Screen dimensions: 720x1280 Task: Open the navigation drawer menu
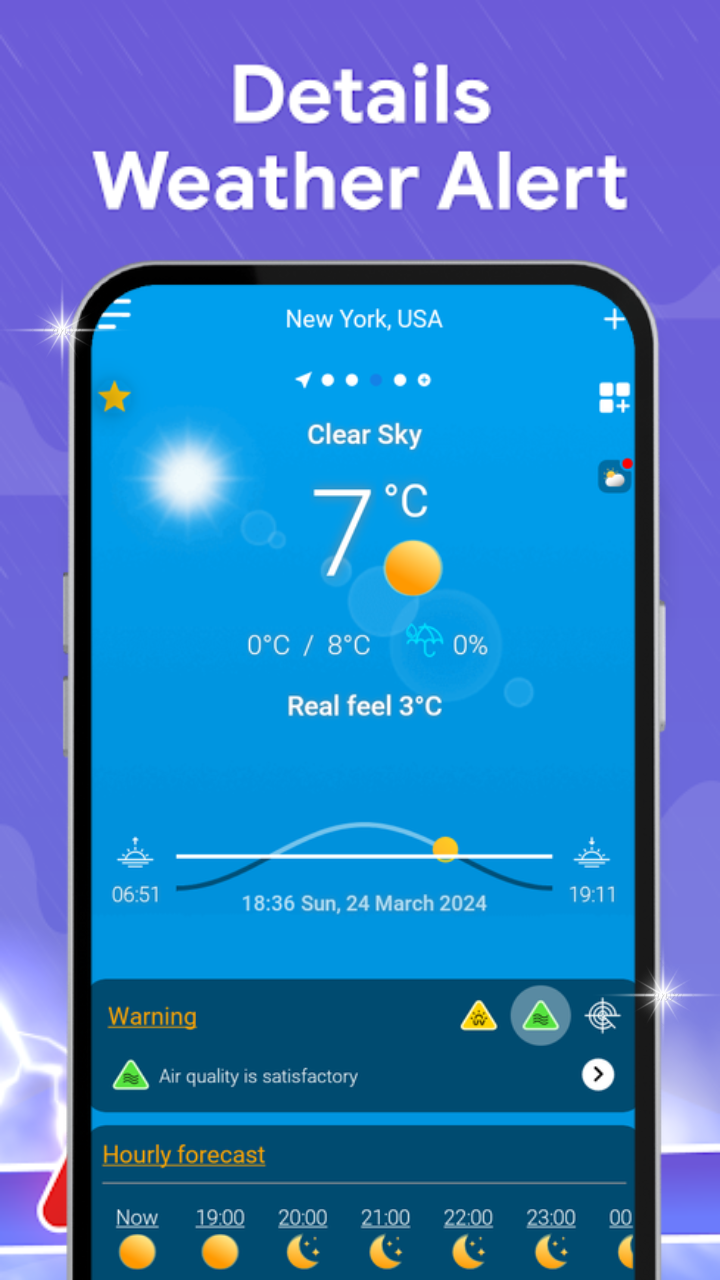[x=113, y=313]
